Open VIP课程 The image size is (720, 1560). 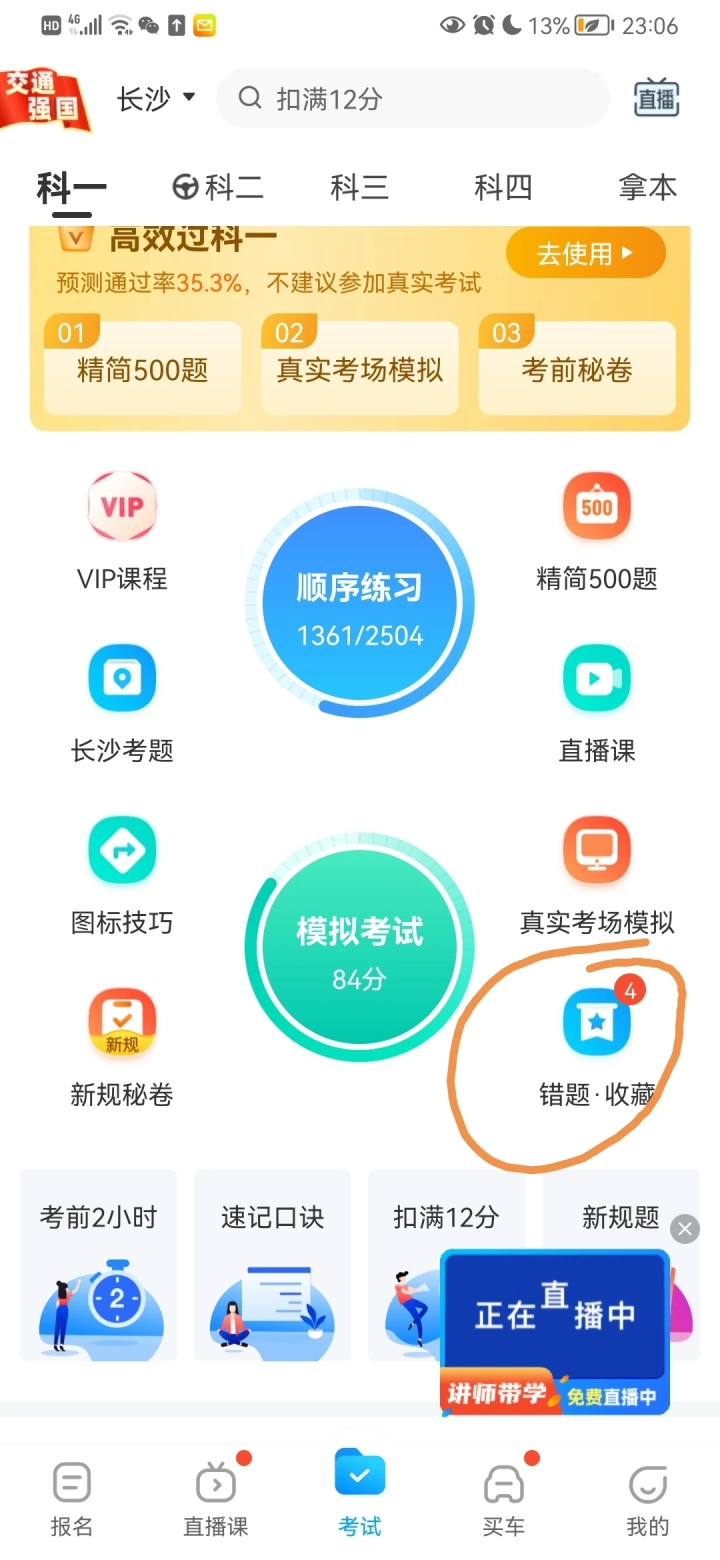coord(122,531)
